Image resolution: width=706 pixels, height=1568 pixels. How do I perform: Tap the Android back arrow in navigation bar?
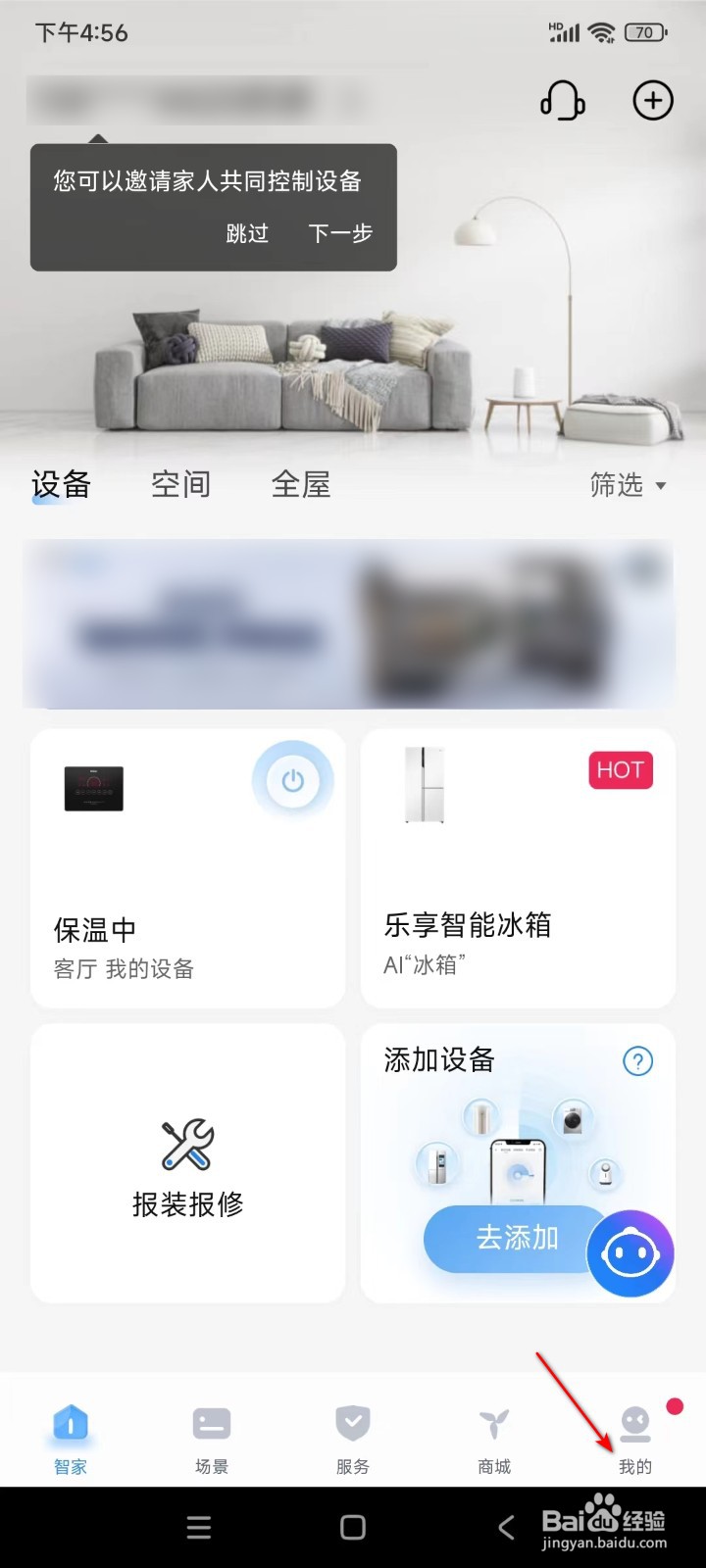point(506,1527)
